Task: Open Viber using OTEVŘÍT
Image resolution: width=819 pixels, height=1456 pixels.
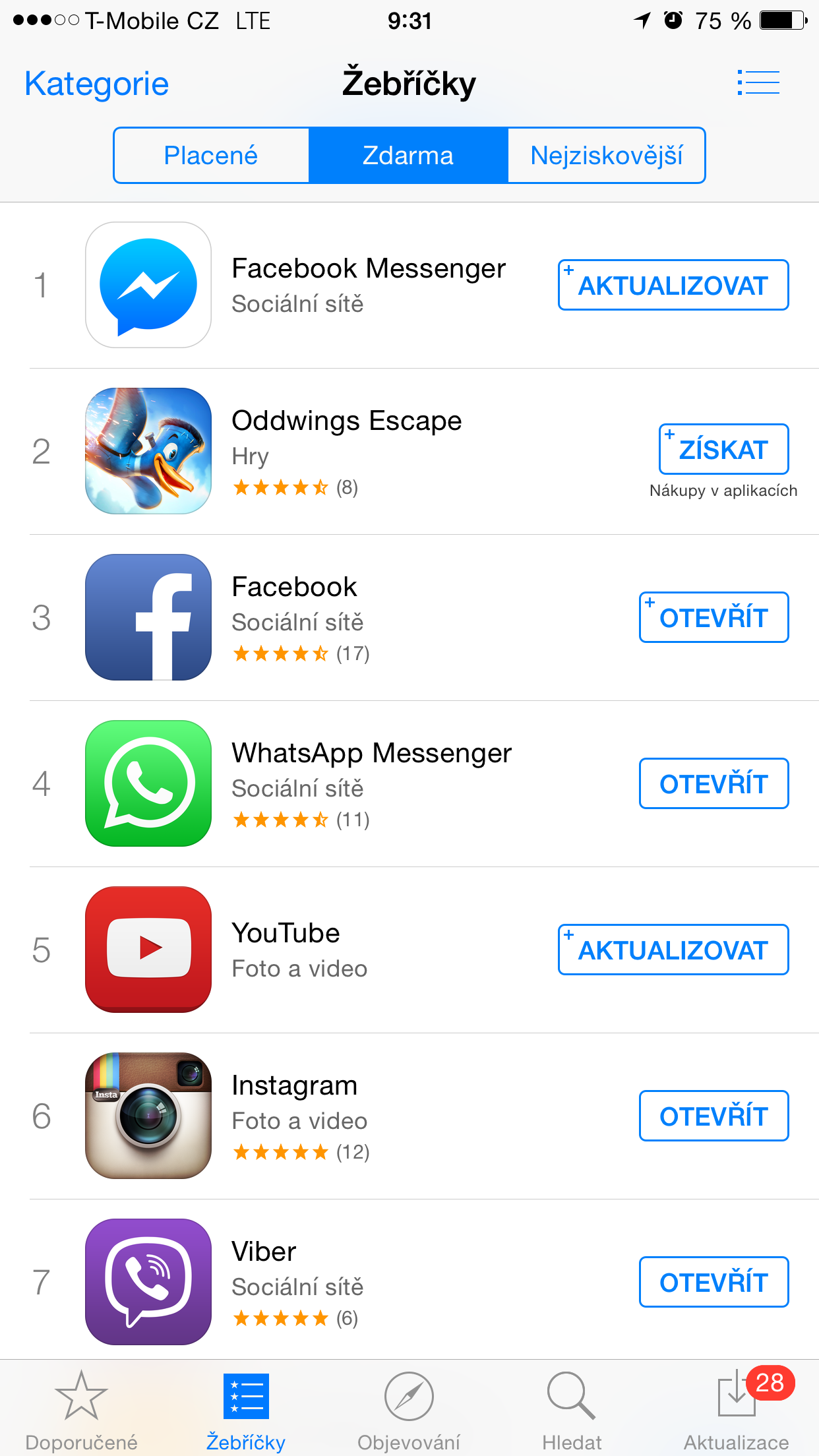Action: pos(713,1283)
